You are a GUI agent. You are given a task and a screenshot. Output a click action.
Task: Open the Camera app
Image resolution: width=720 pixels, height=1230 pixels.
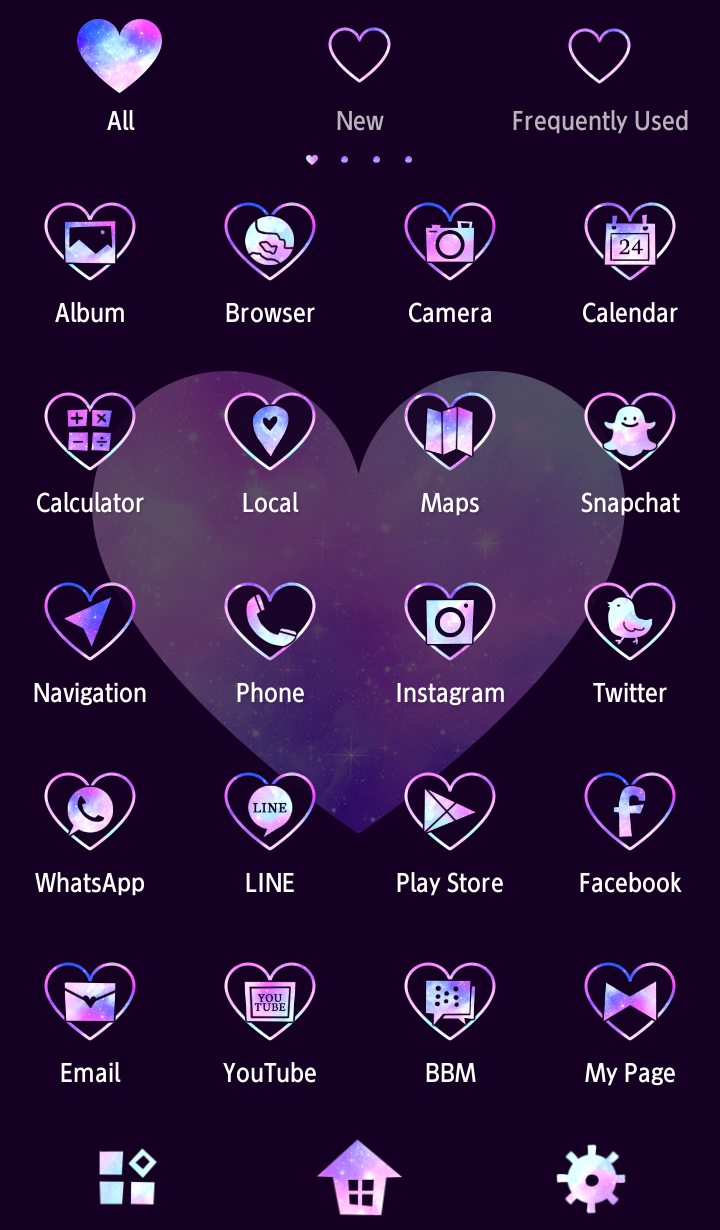click(450, 240)
